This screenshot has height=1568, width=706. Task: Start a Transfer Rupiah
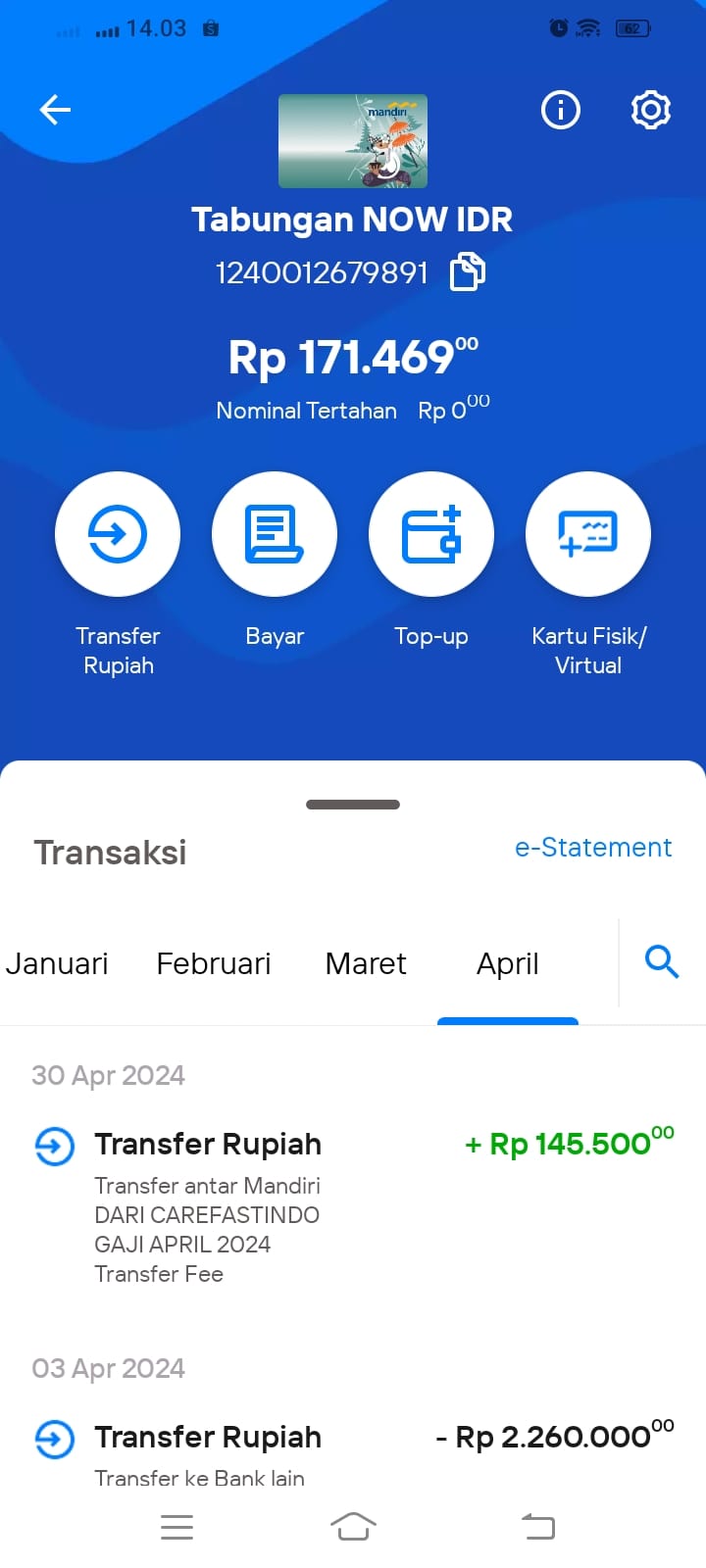coord(118,534)
